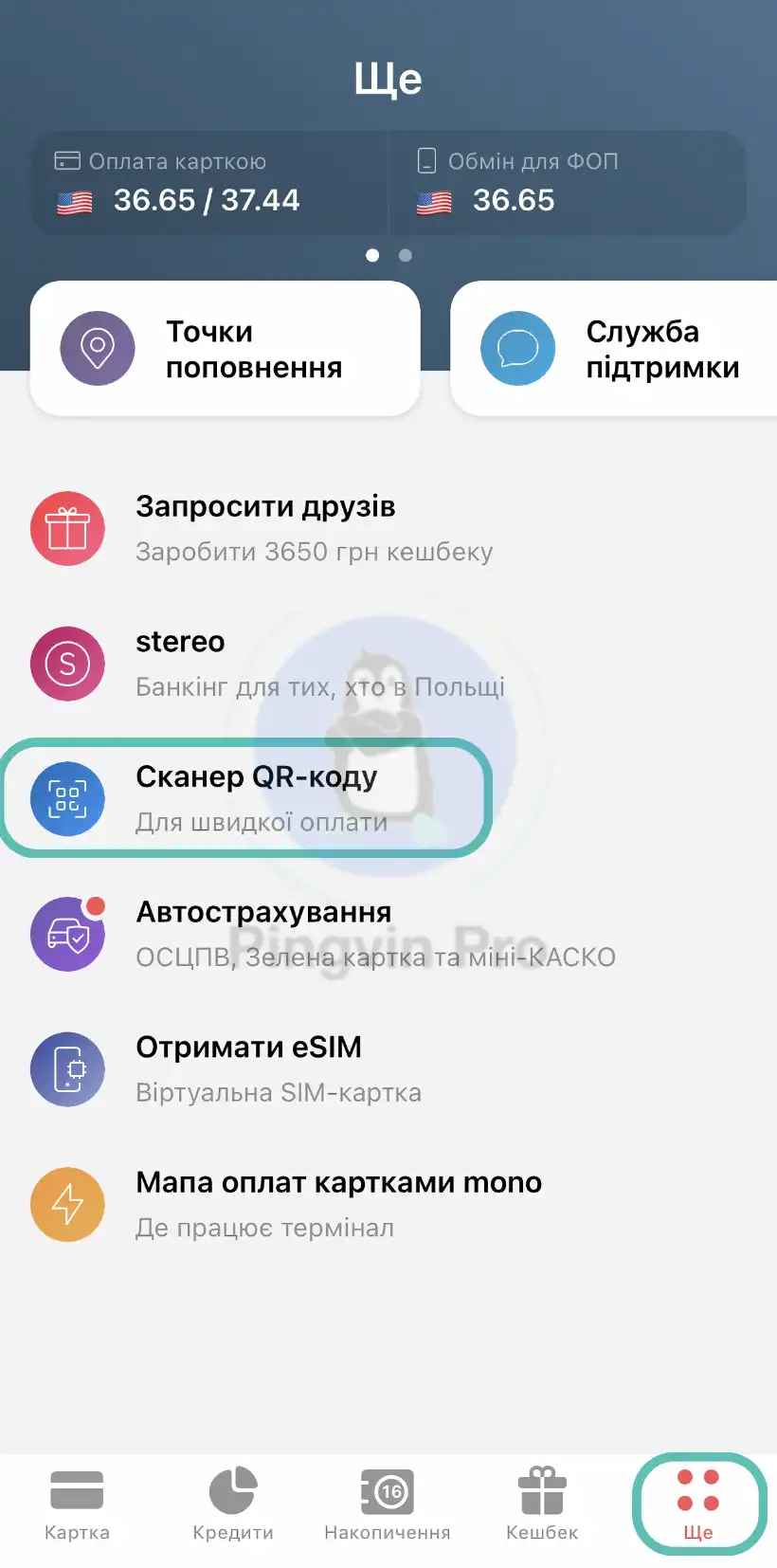Launch Сканер QR-коду
The image size is (777, 1568).
[256, 798]
